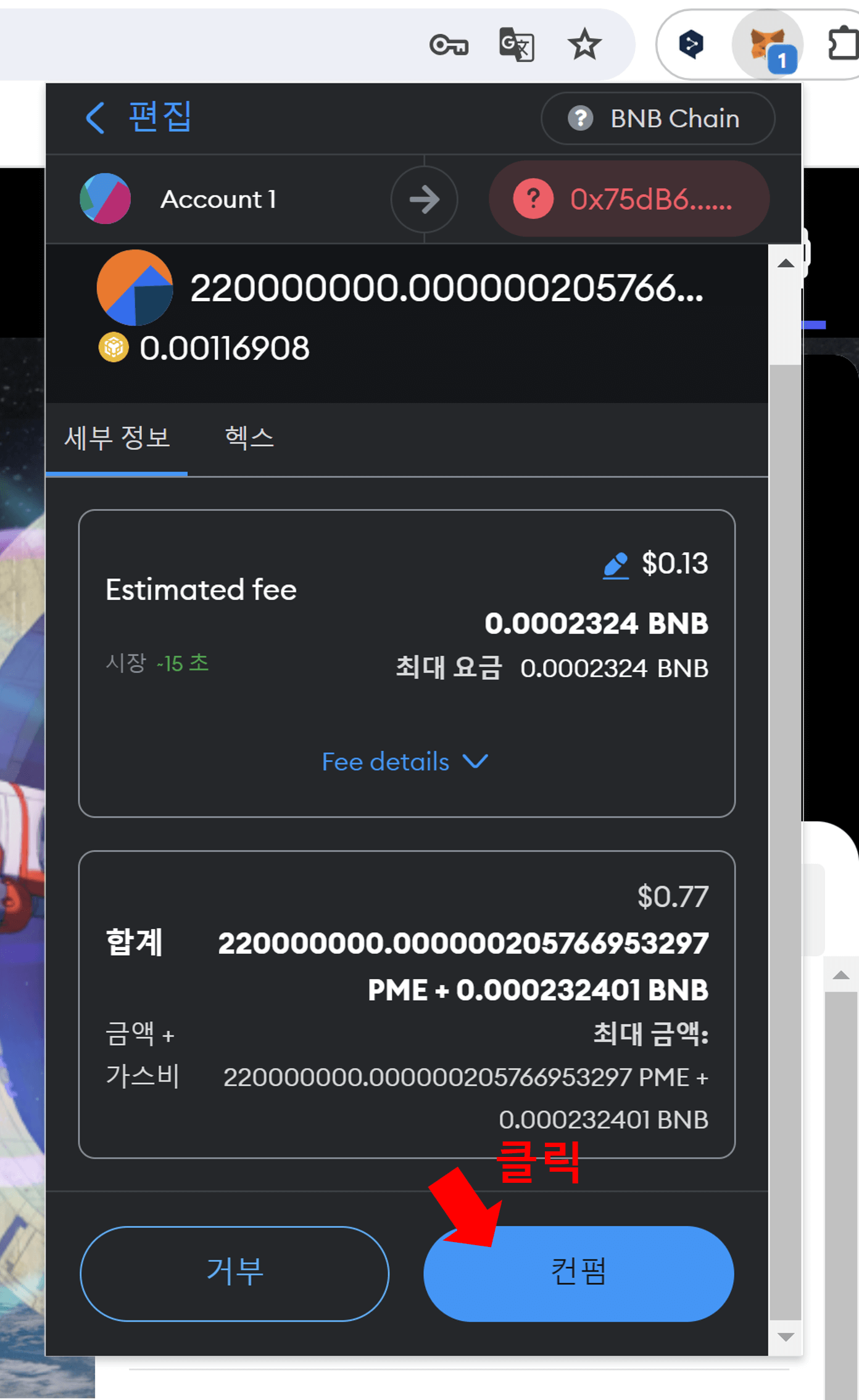The width and height of the screenshot is (859, 1400).
Task: Click the back arrow beside 편집
Action: pos(95,118)
